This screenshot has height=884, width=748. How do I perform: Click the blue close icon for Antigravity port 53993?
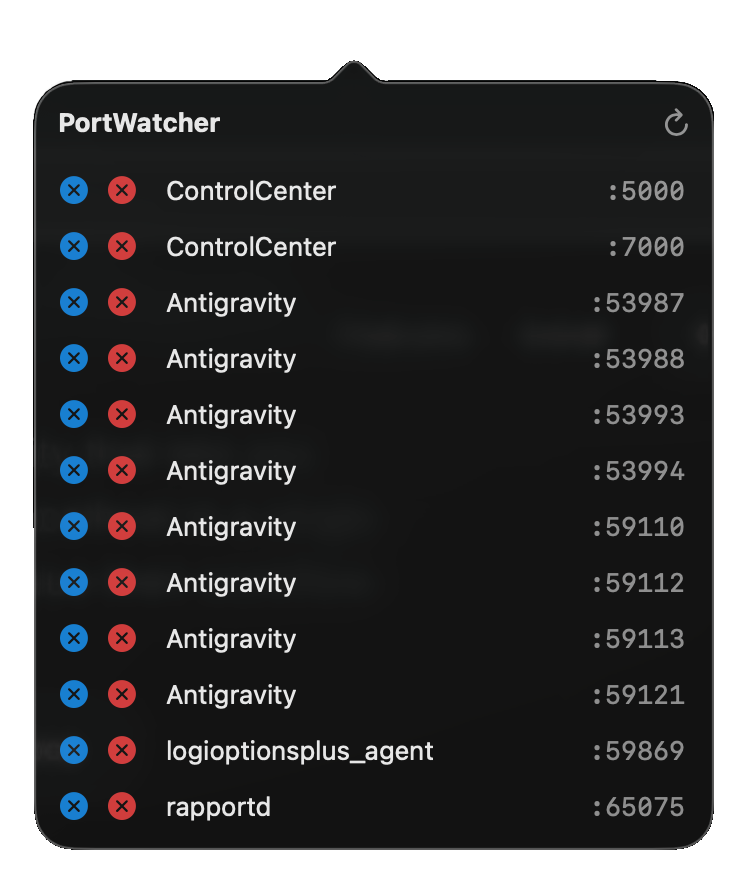point(73,414)
